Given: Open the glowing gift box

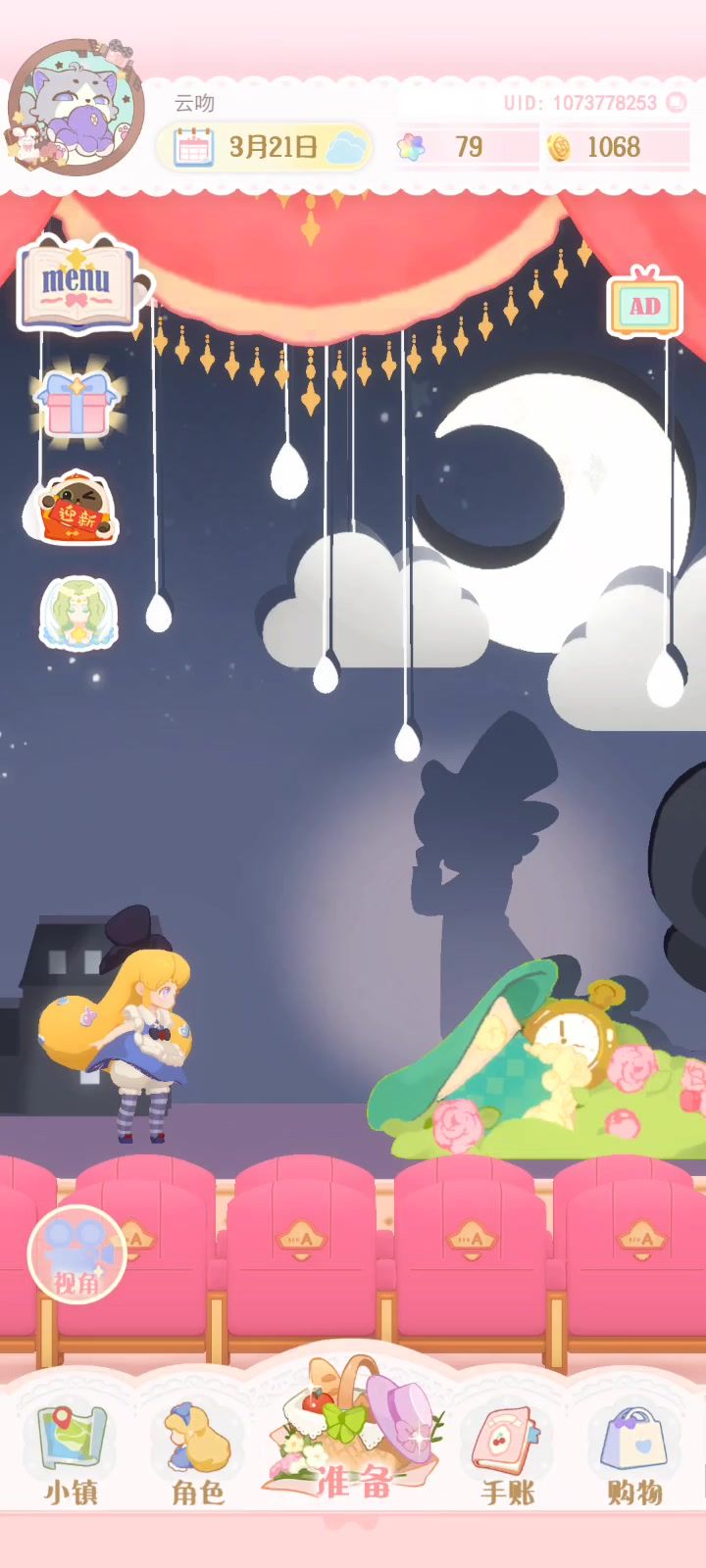Looking at the screenshot, I should coord(76,404).
